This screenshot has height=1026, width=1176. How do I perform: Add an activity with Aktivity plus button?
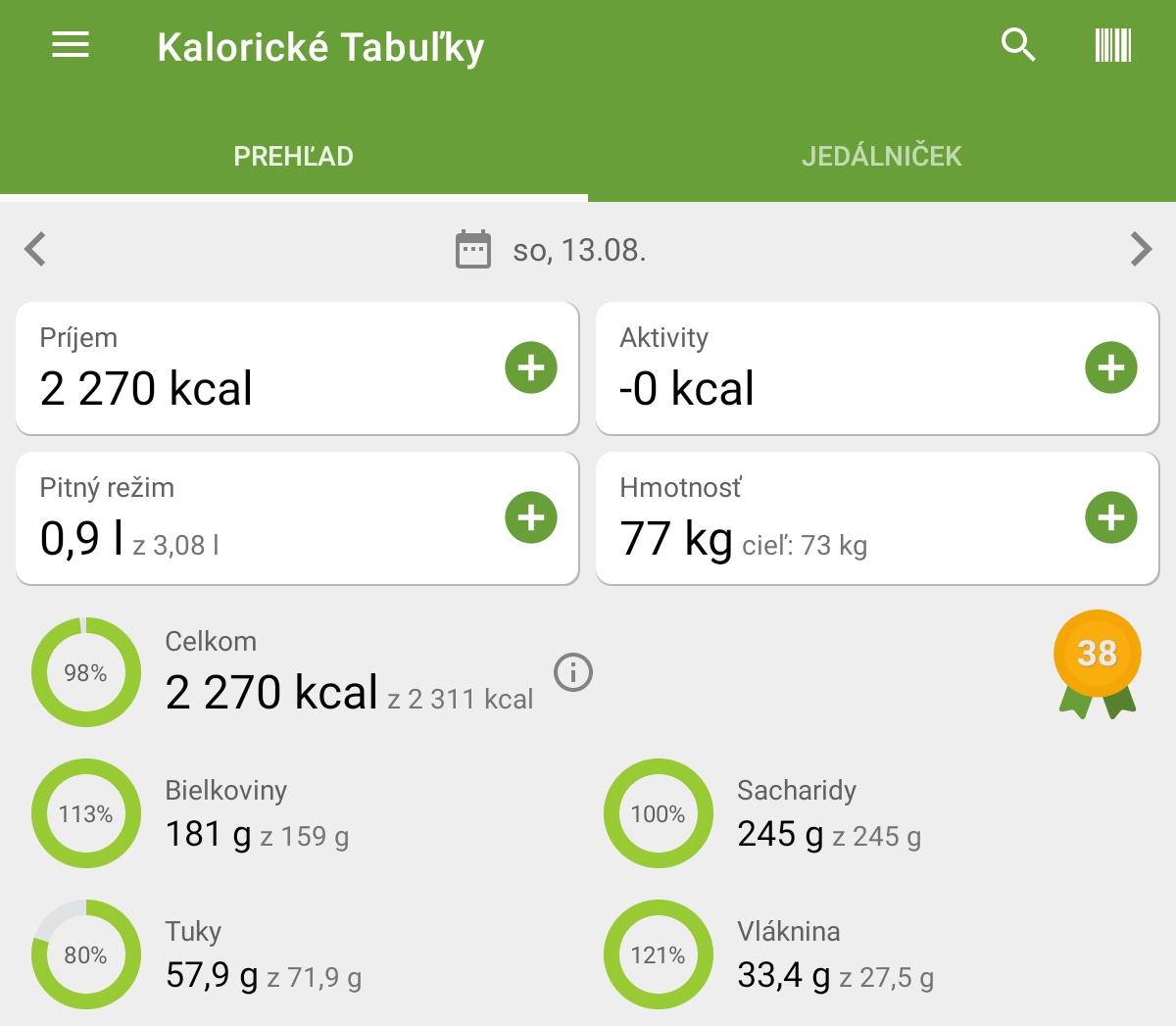(1110, 367)
